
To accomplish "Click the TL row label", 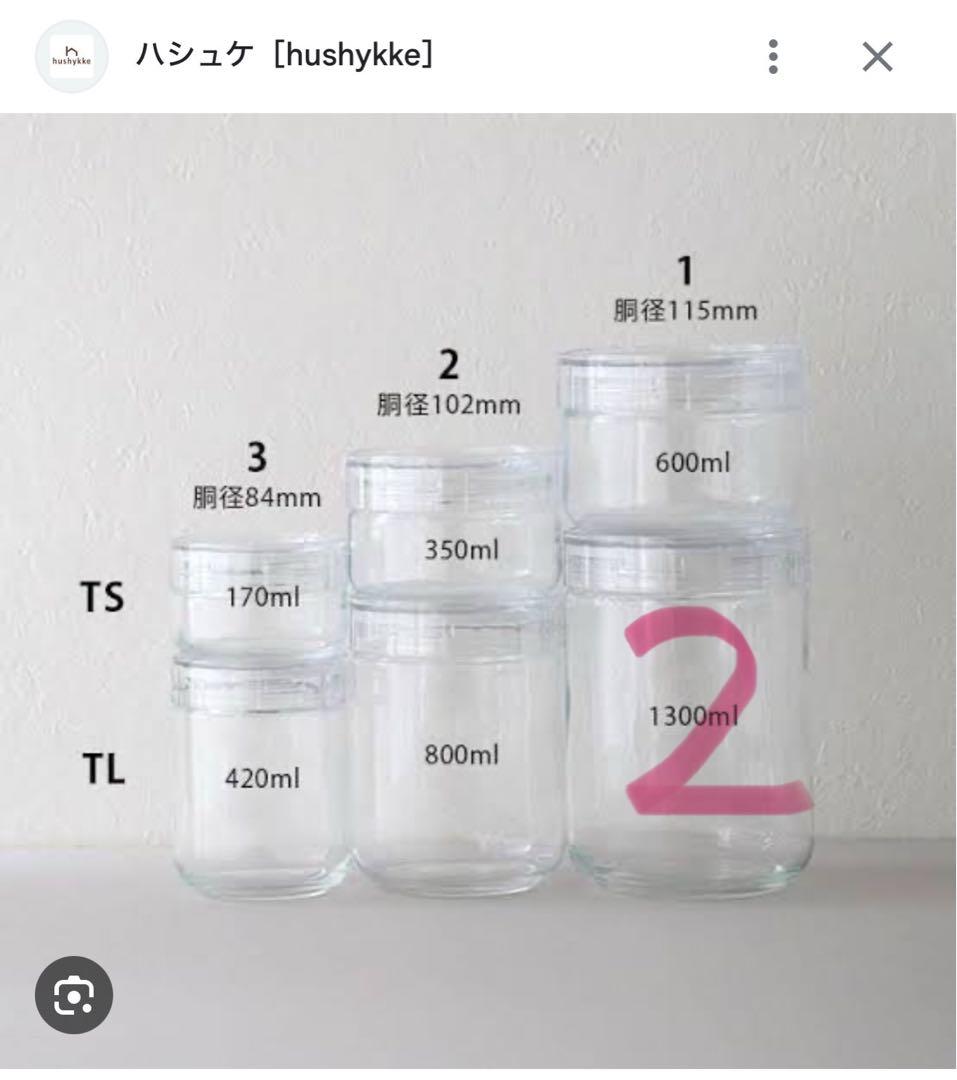I will pos(103,770).
